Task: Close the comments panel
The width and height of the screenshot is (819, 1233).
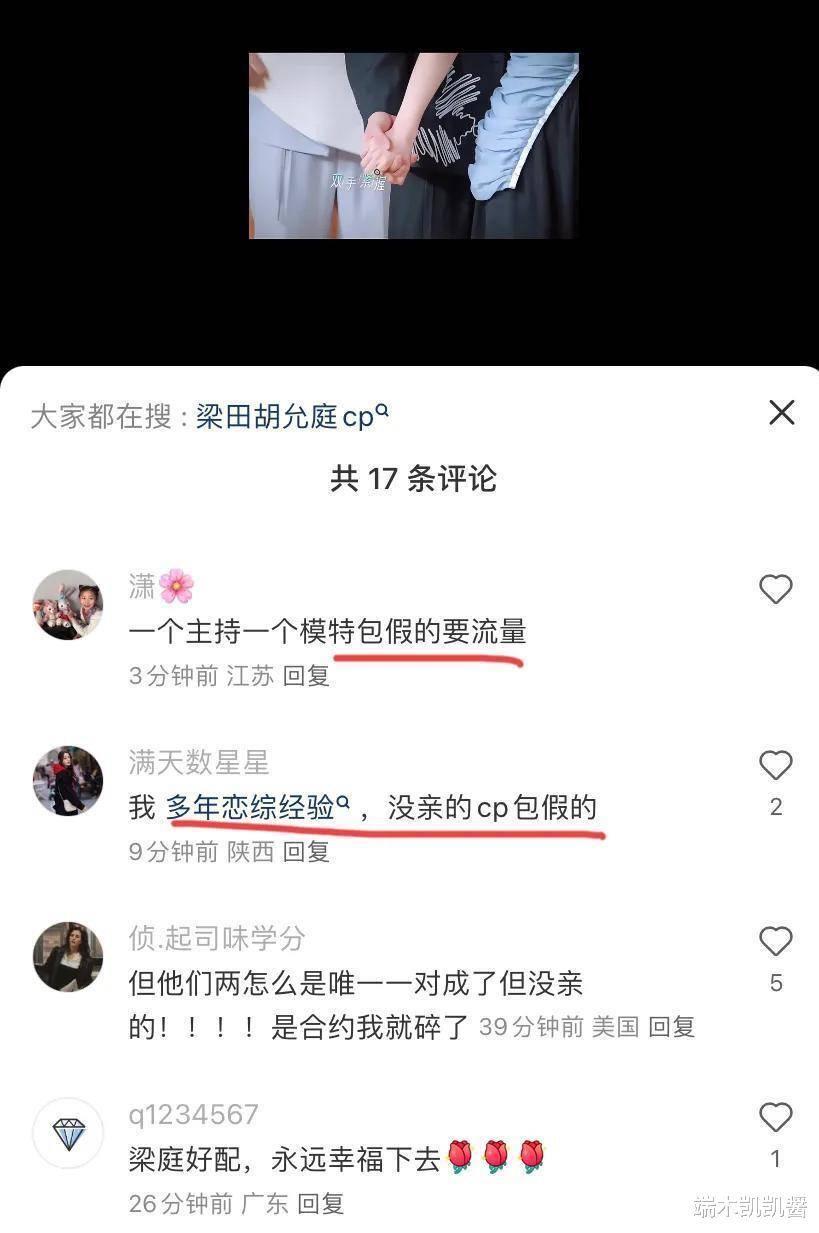Action: [781, 413]
